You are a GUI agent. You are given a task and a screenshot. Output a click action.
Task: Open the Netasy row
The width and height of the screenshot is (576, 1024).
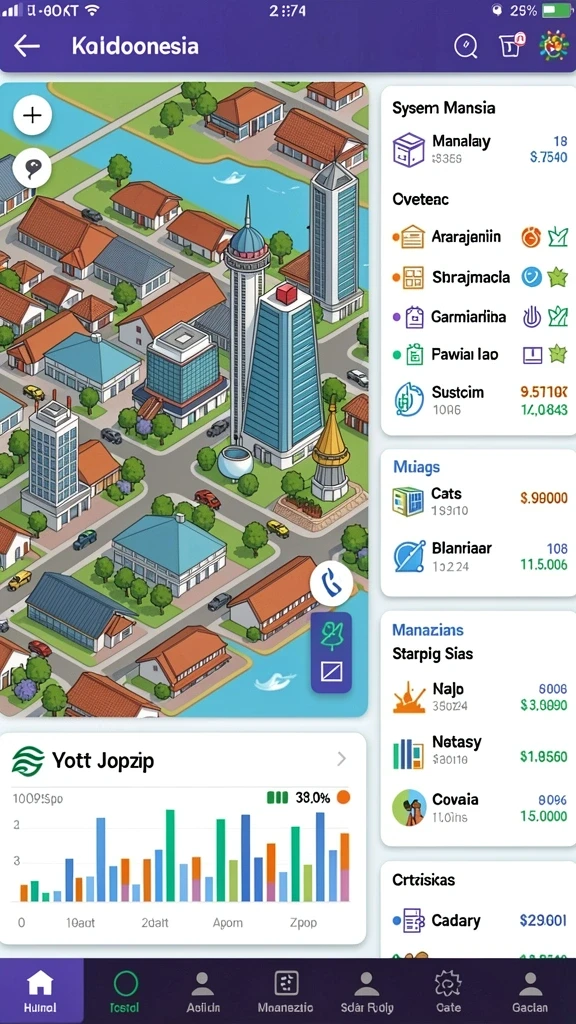479,750
